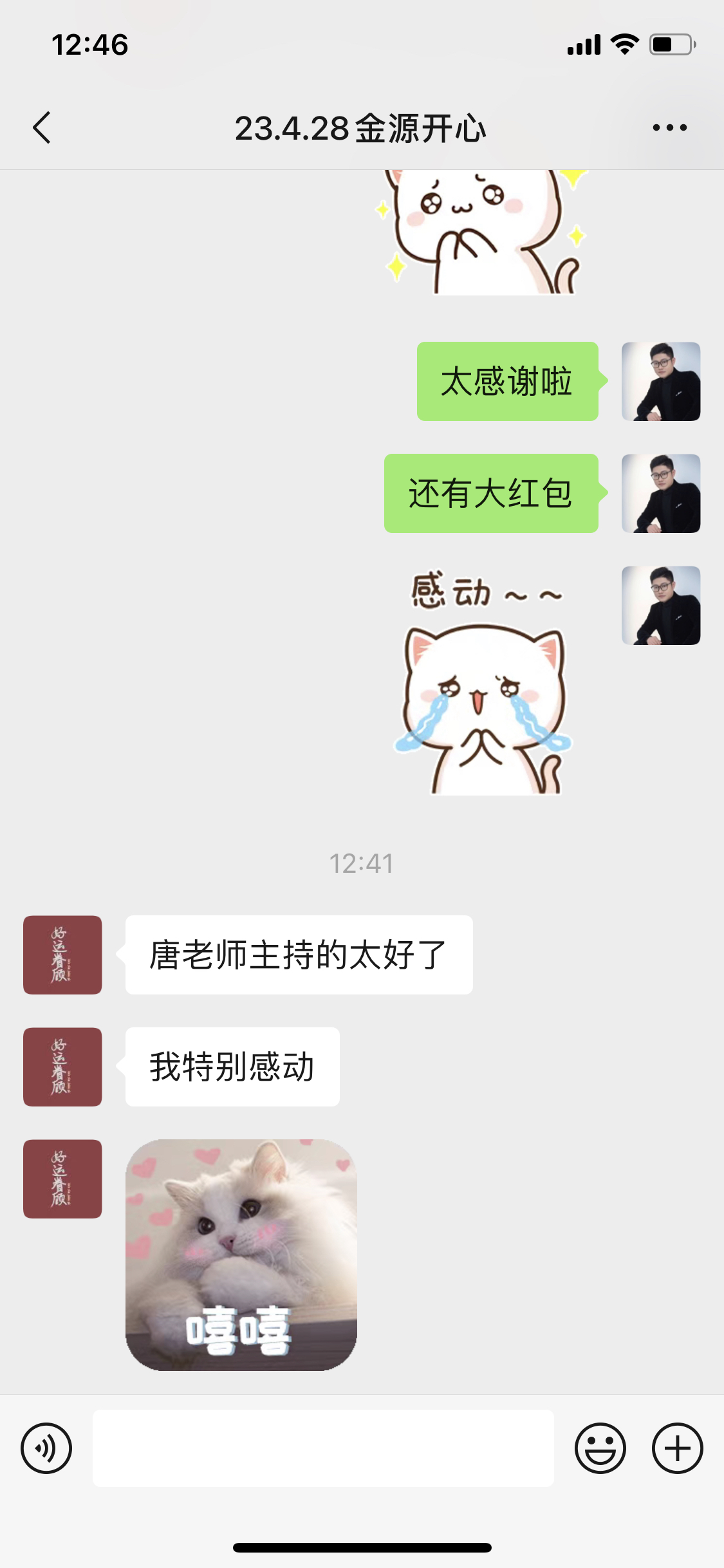Image resolution: width=724 pixels, height=1568 pixels.
Task: Tap the avatar next to 还有大红包
Action: [x=661, y=493]
